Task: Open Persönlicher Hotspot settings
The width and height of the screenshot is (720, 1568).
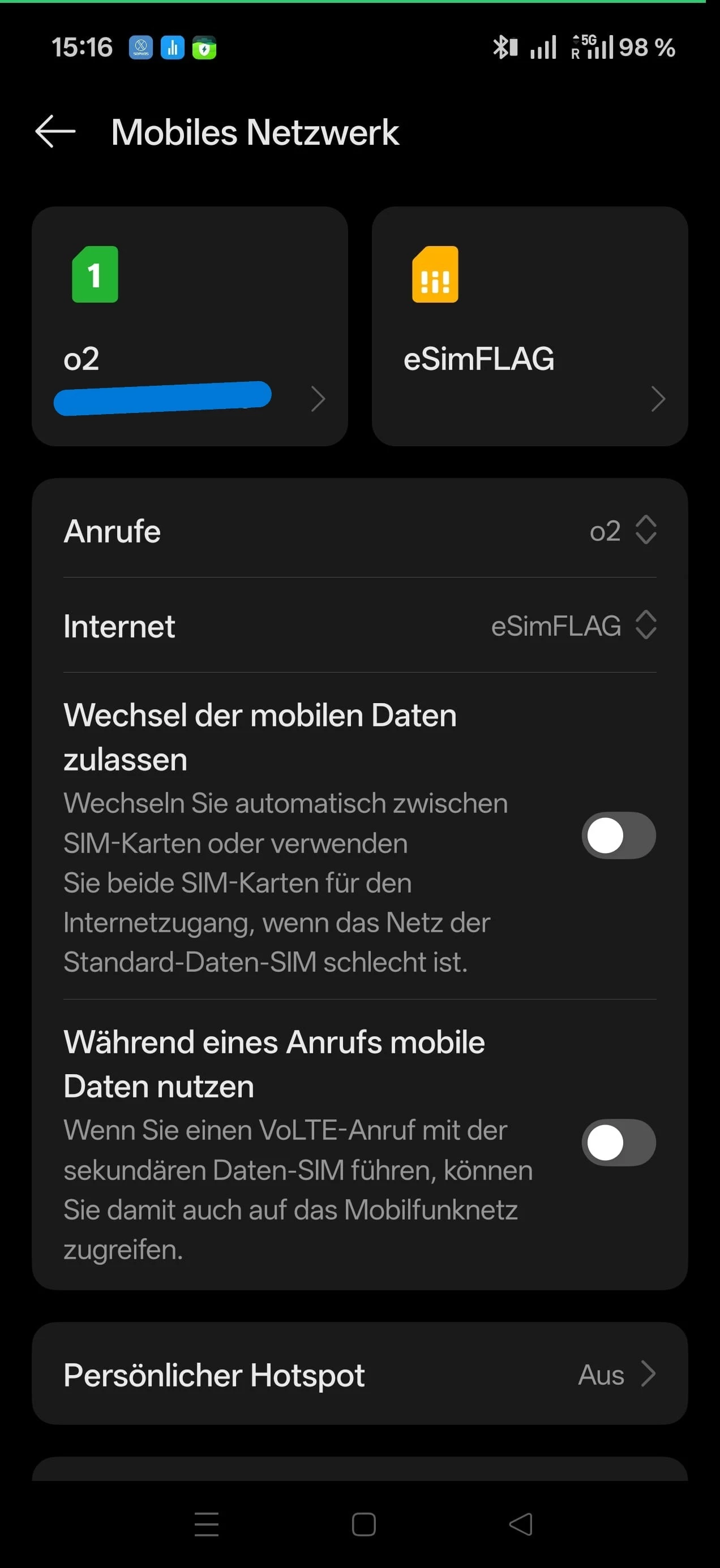Action: coord(359,1375)
